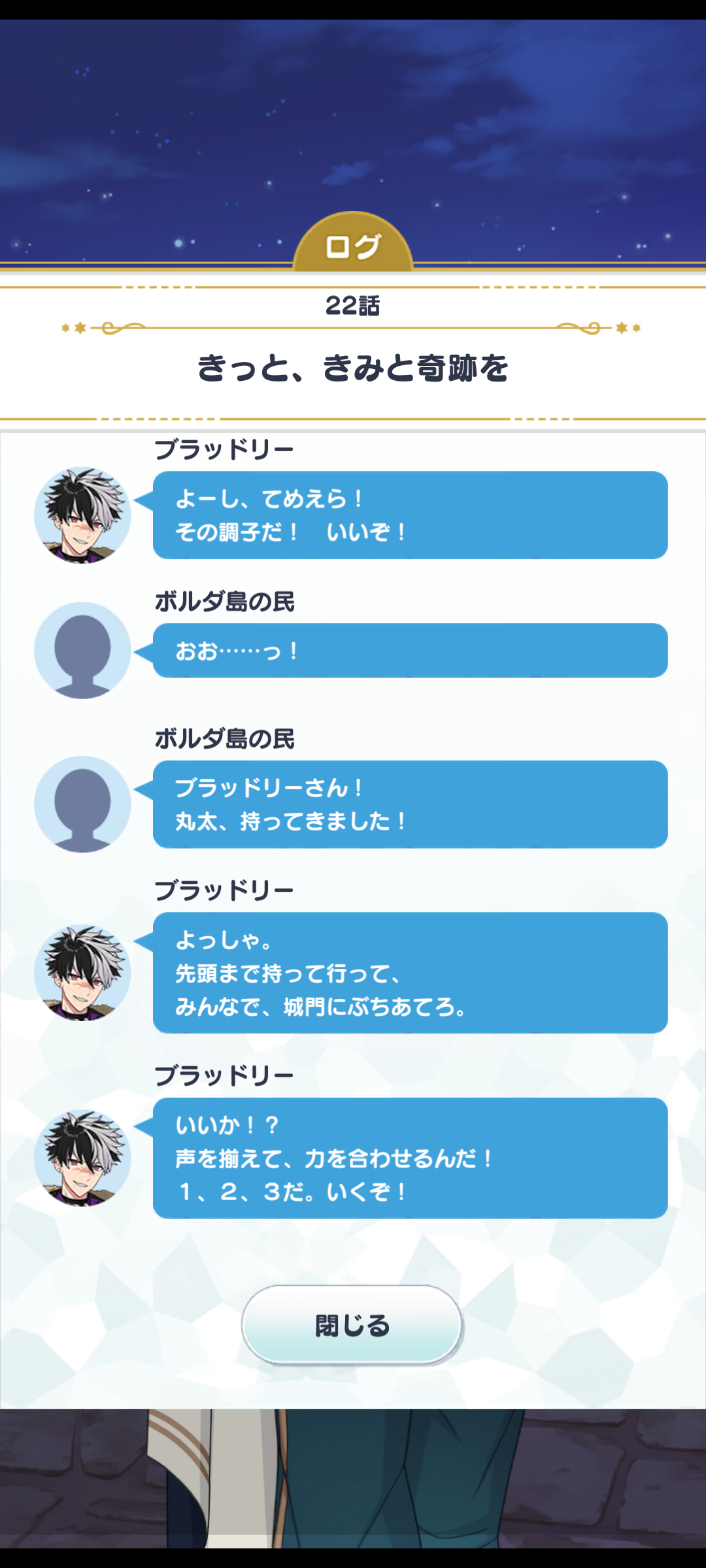Image resolution: width=706 pixels, height=1568 pixels.
Task: Close the log with 閉じる button
Action: point(352,1325)
